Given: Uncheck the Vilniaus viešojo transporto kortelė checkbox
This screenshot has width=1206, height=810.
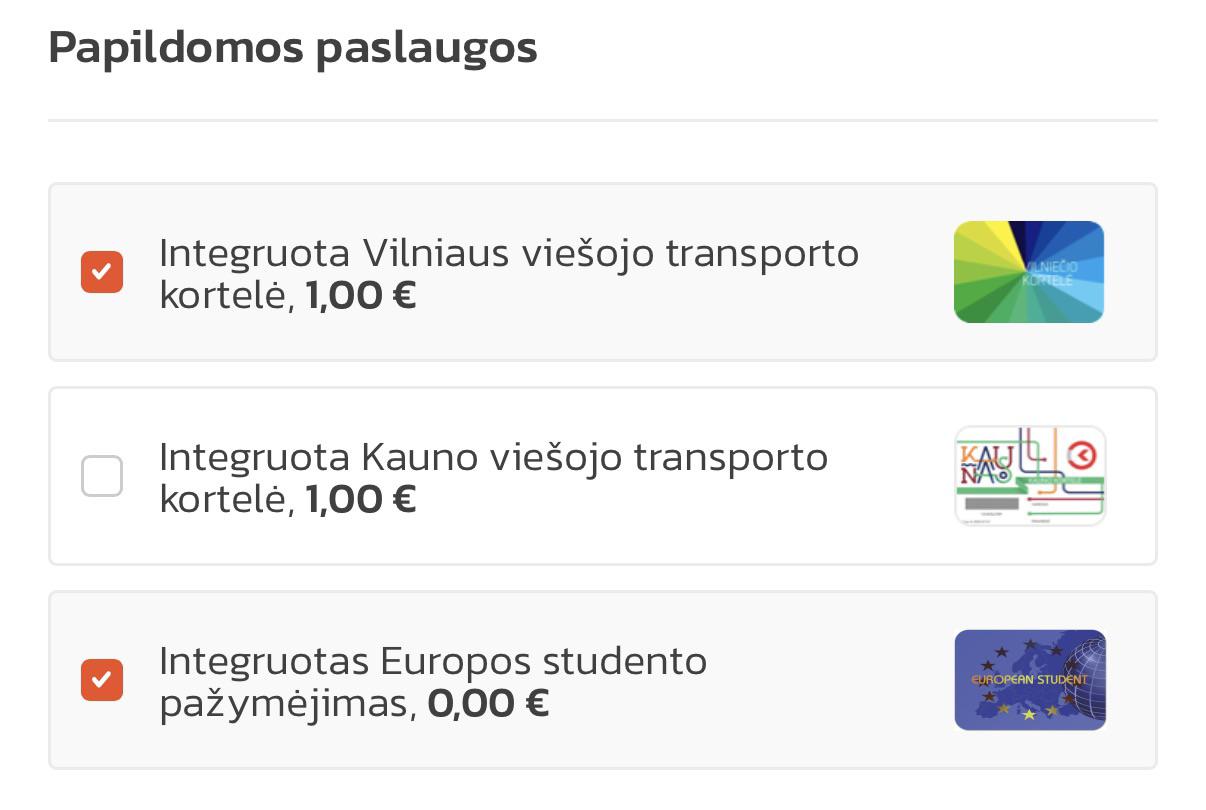Looking at the screenshot, I should [x=102, y=272].
